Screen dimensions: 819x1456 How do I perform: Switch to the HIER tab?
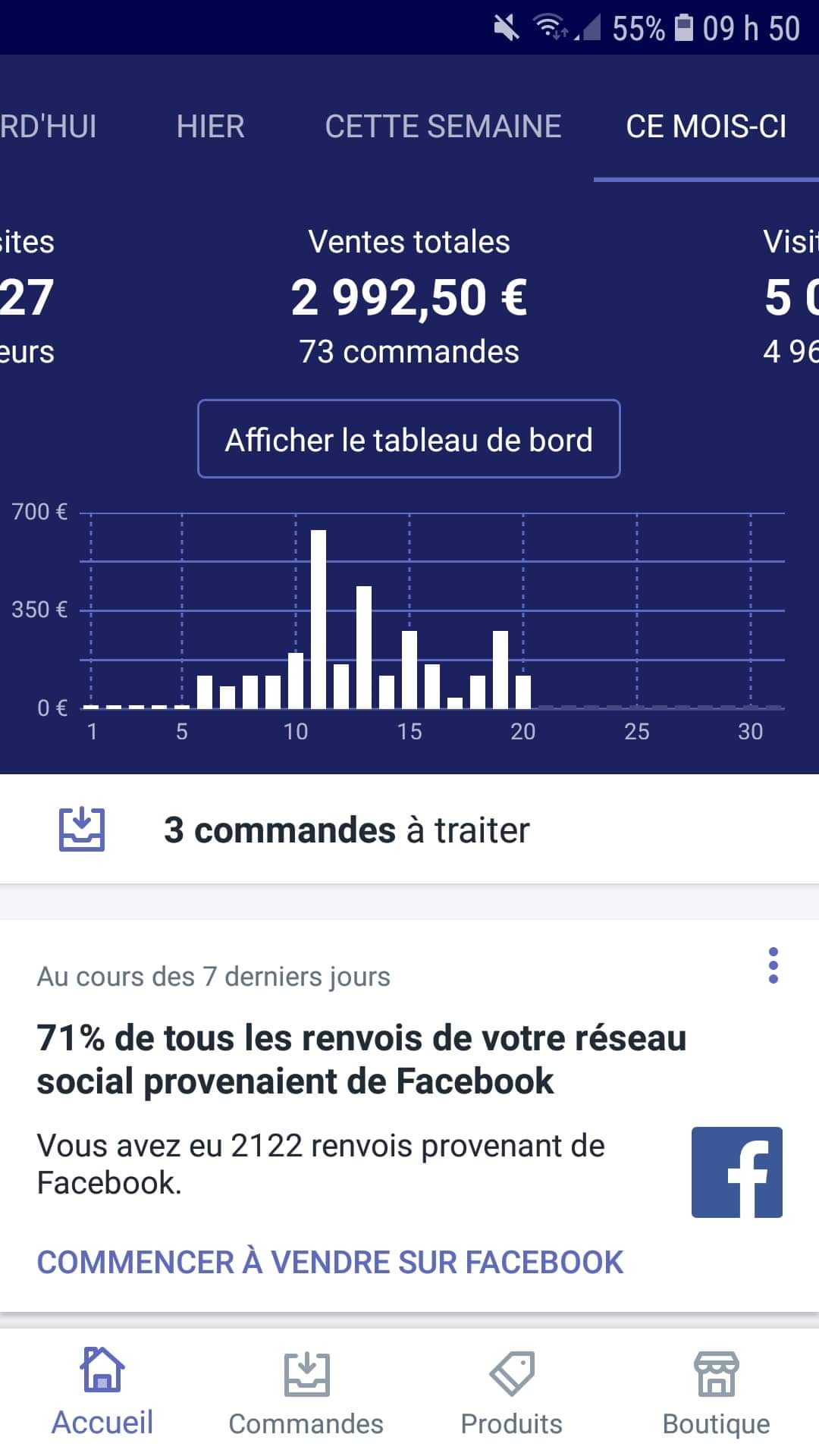tap(210, 127)
